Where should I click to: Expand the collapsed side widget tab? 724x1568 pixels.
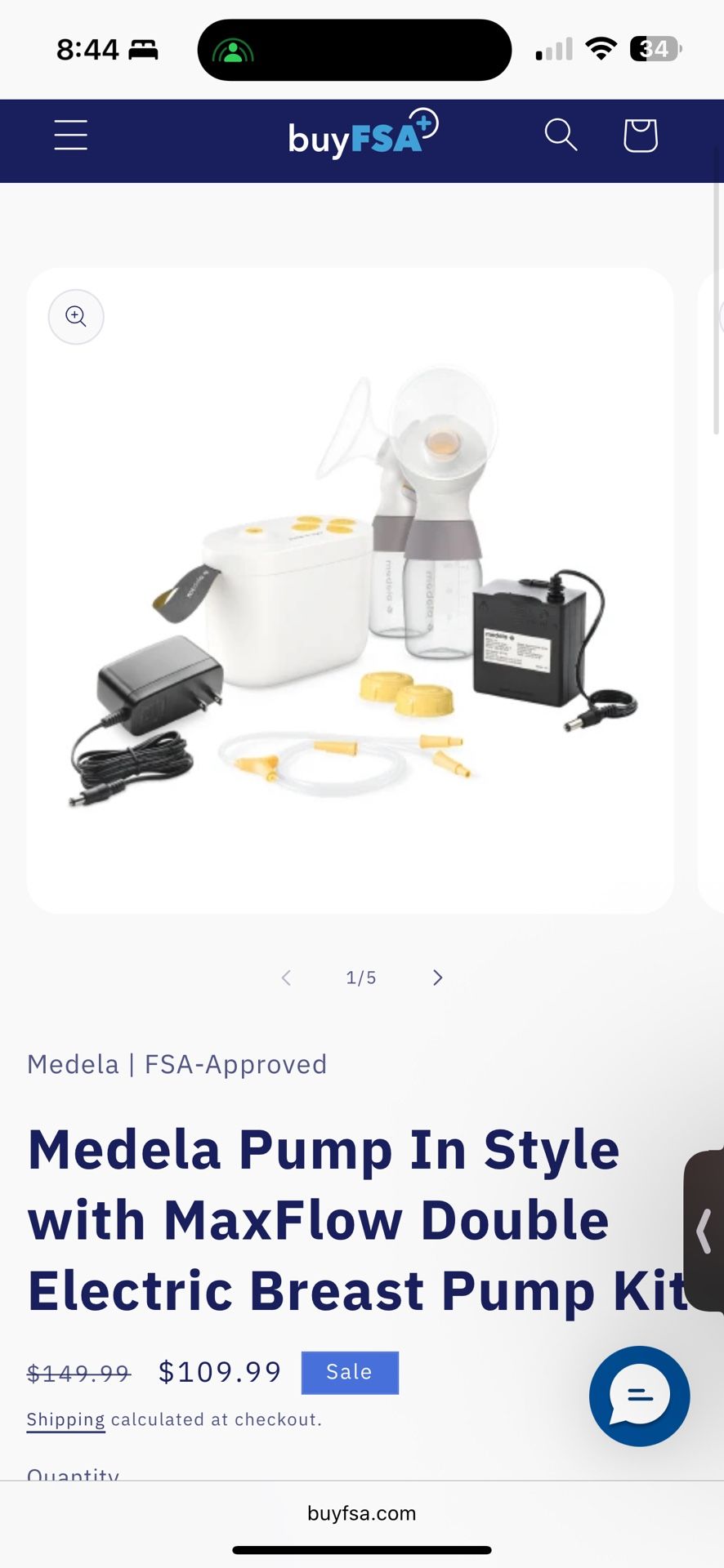pos(704,1232)
